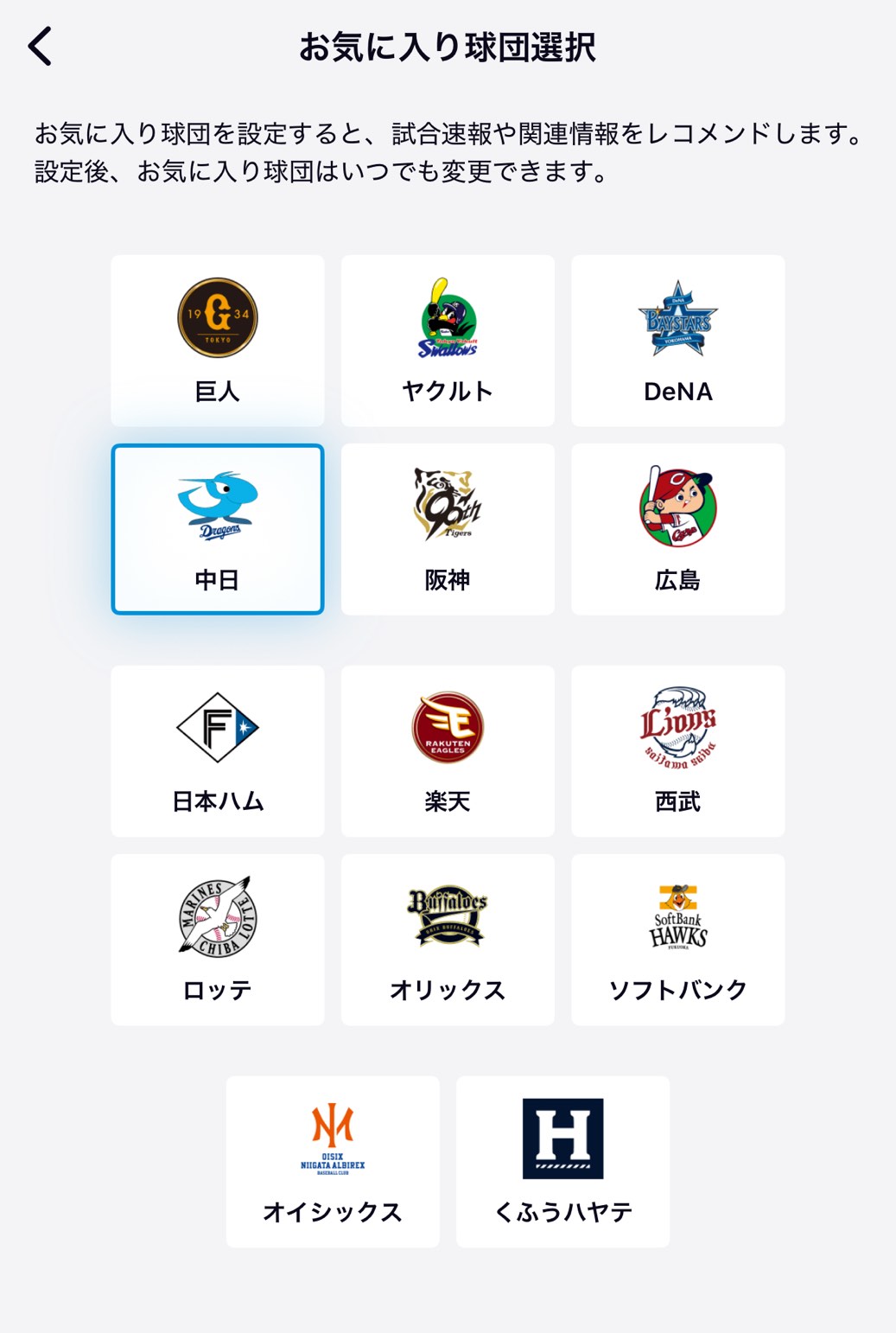The width and height of the screenshot is (896, 1333).
Task: Select 阪神 as favorite team
Action: click(448, 529)
